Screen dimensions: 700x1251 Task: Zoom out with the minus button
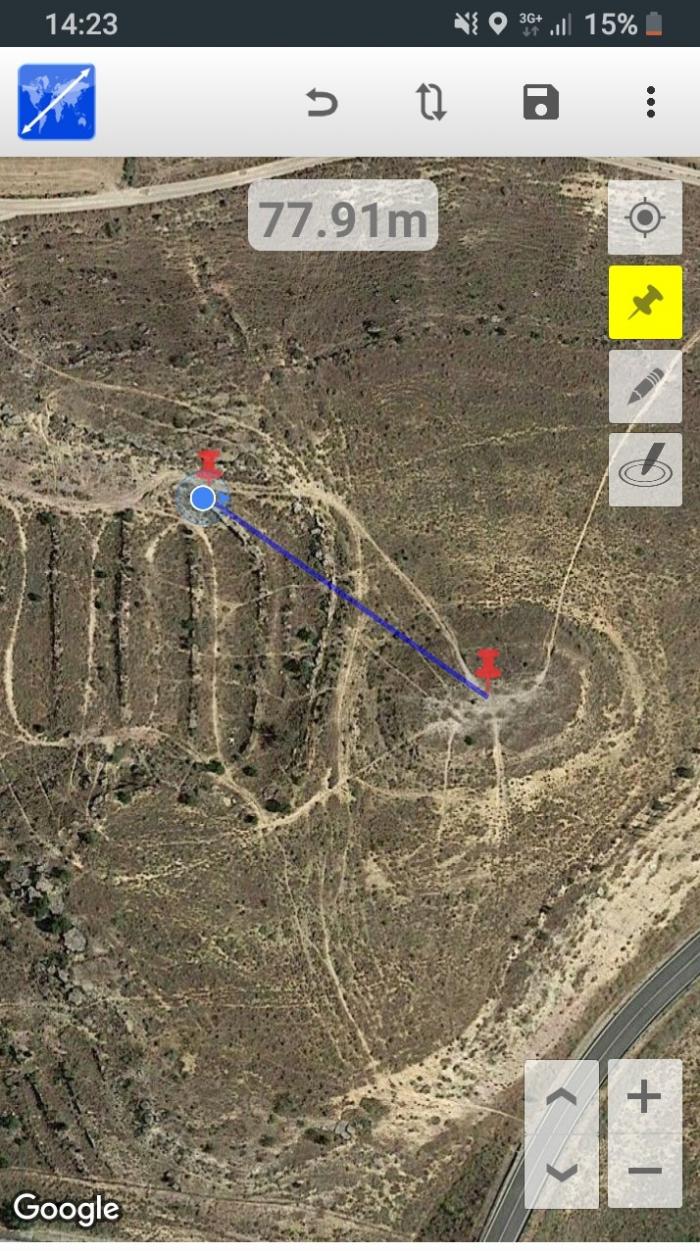[x=644, y=1171]
